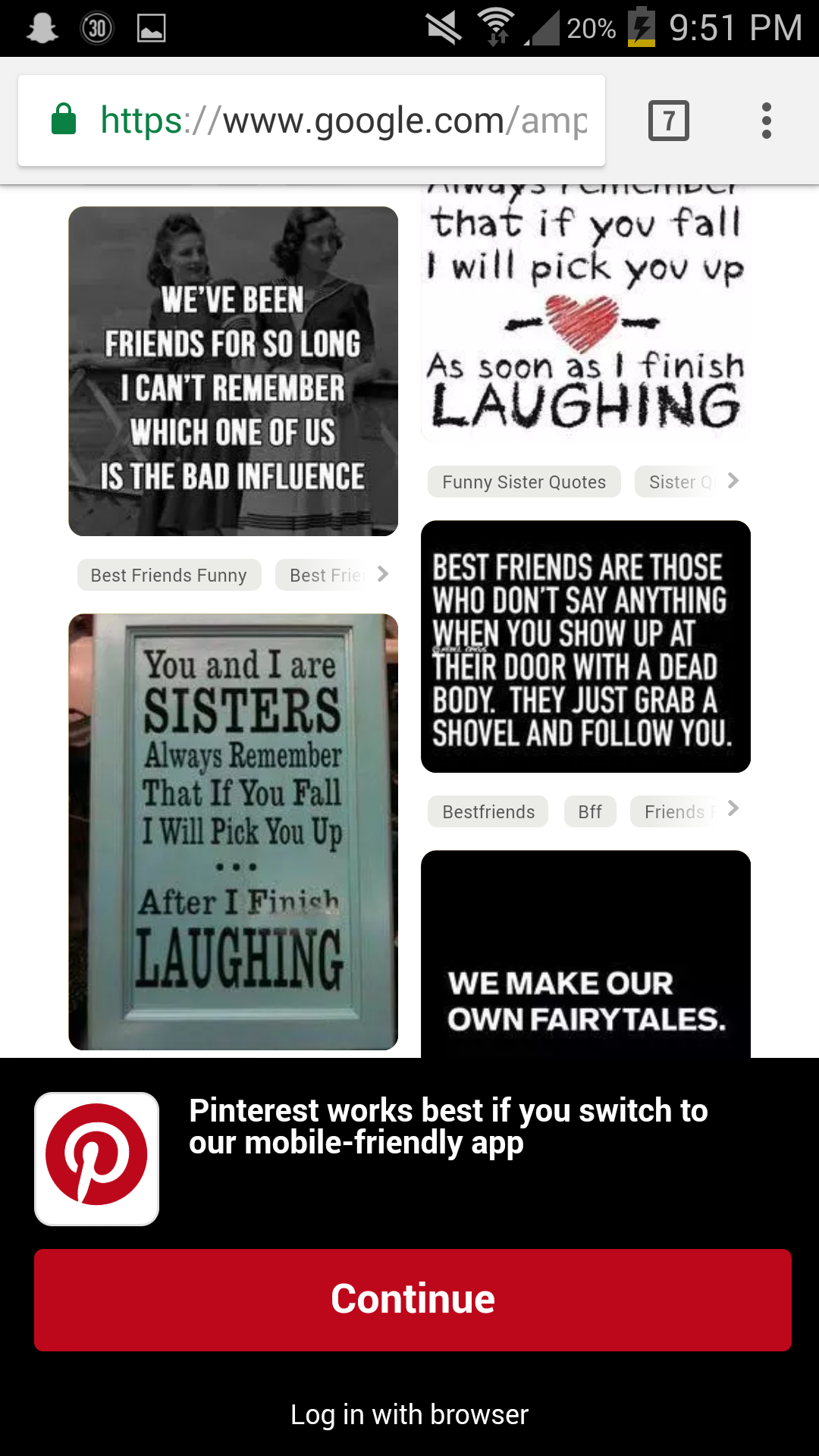This screenshot has width=819, height=1456.
Task: Select the Funny Sister Quotes chip
Action: pos(524,482)
